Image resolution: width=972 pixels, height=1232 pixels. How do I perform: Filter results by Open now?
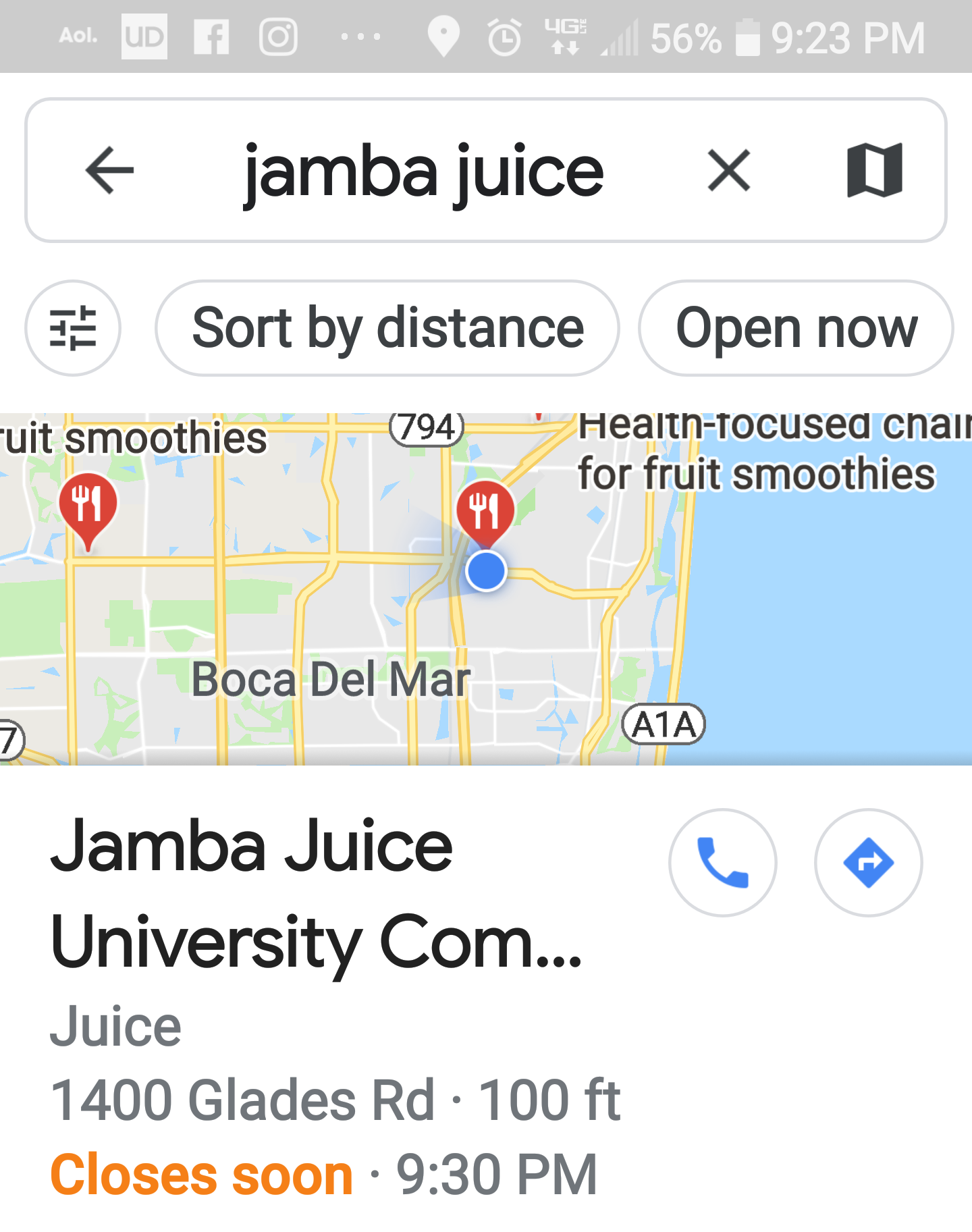(x=796, y=328)
